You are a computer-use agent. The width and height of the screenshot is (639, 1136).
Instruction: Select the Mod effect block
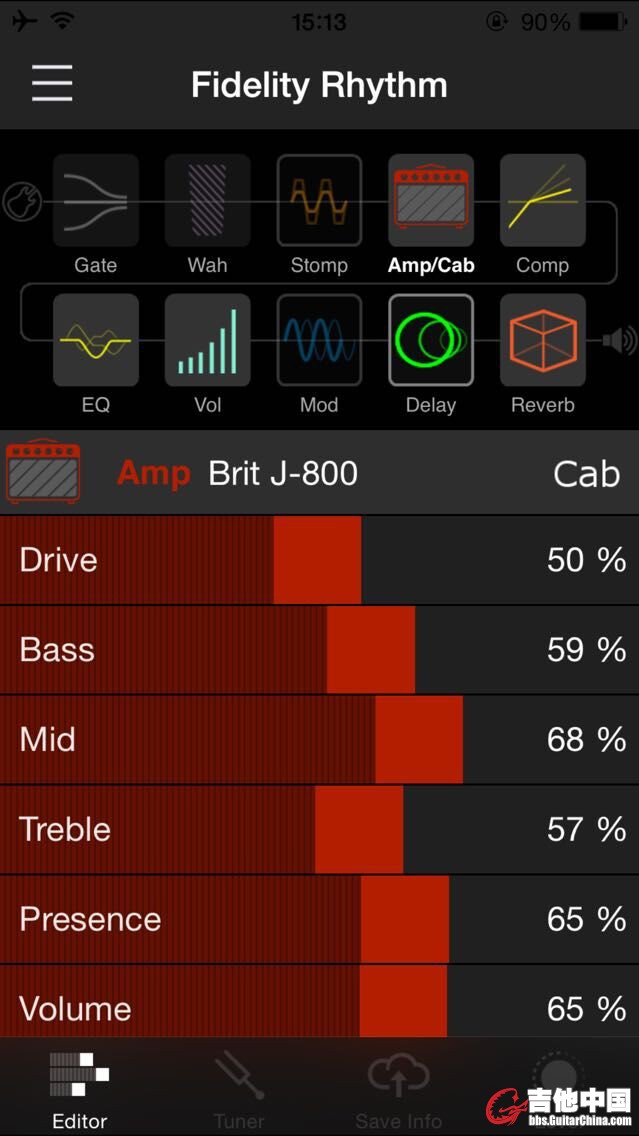[x=319, y=341]
